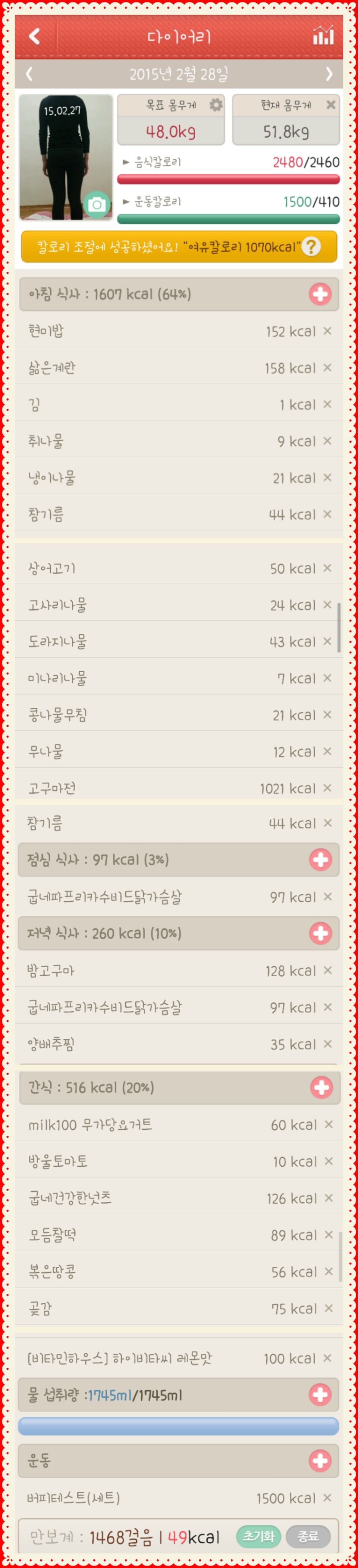The image size is (358, 1568).
Task: Delete 고구마전 from breakfast
Action: pos(328,788)
